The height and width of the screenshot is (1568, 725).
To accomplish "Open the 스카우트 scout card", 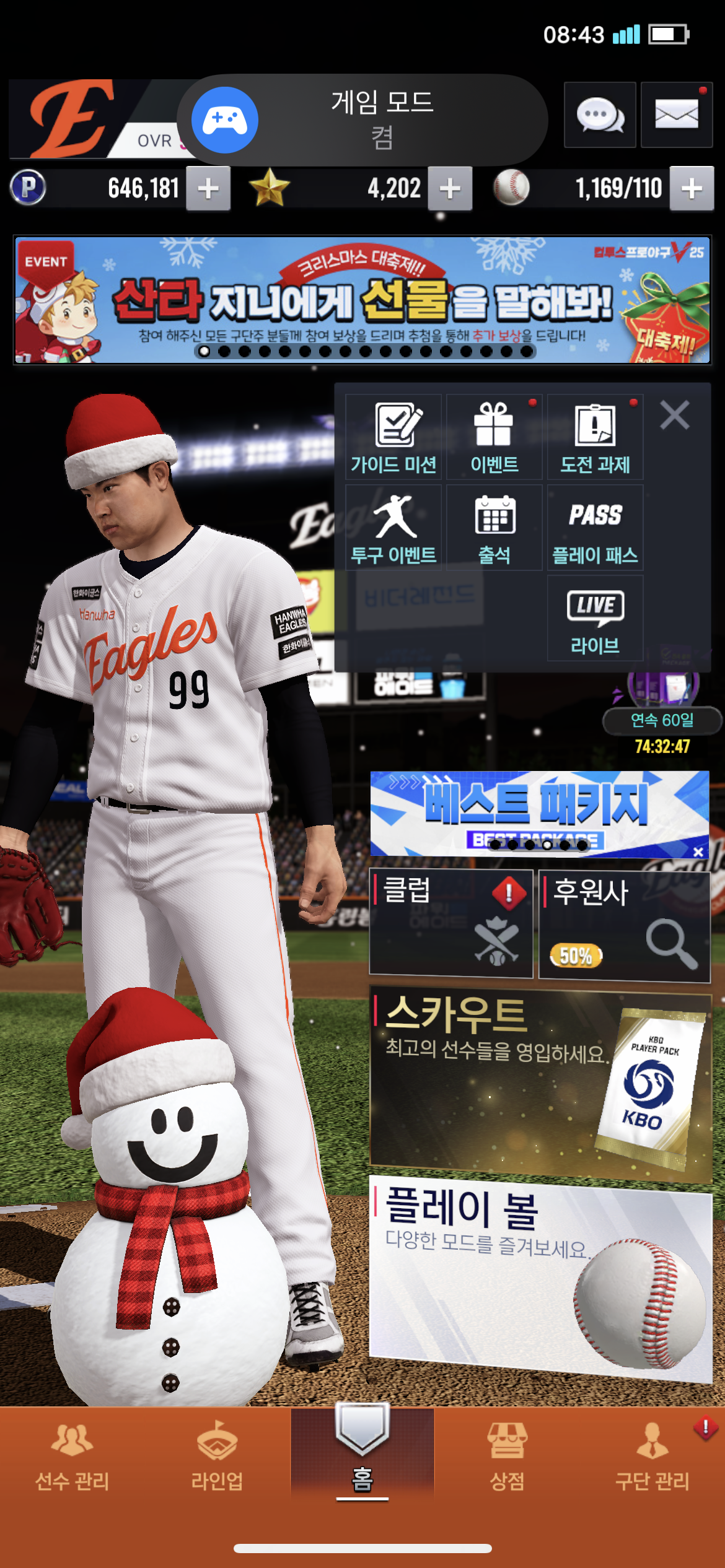I will coord(539,1085).
